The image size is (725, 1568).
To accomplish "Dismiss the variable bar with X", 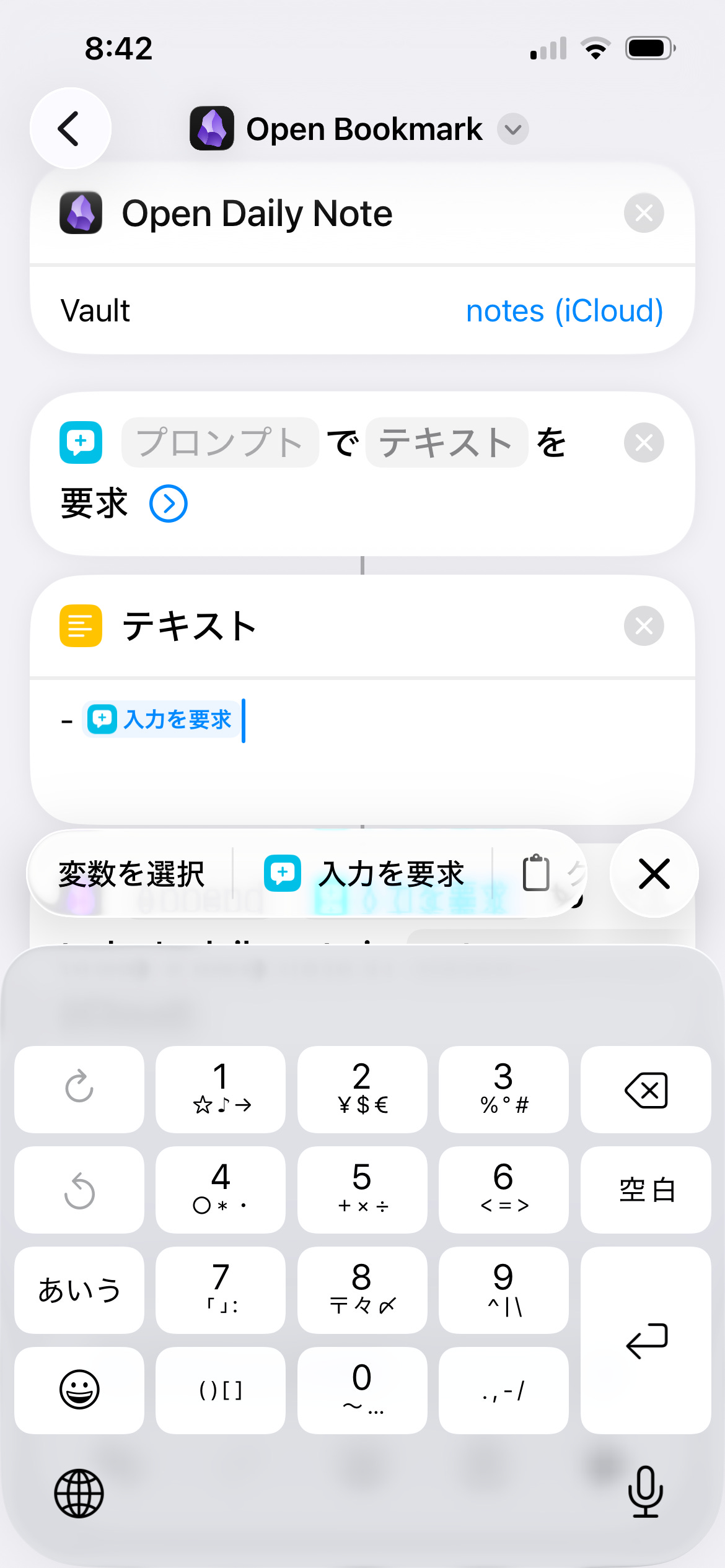I will pyautogui.click(x=654, y=873).
